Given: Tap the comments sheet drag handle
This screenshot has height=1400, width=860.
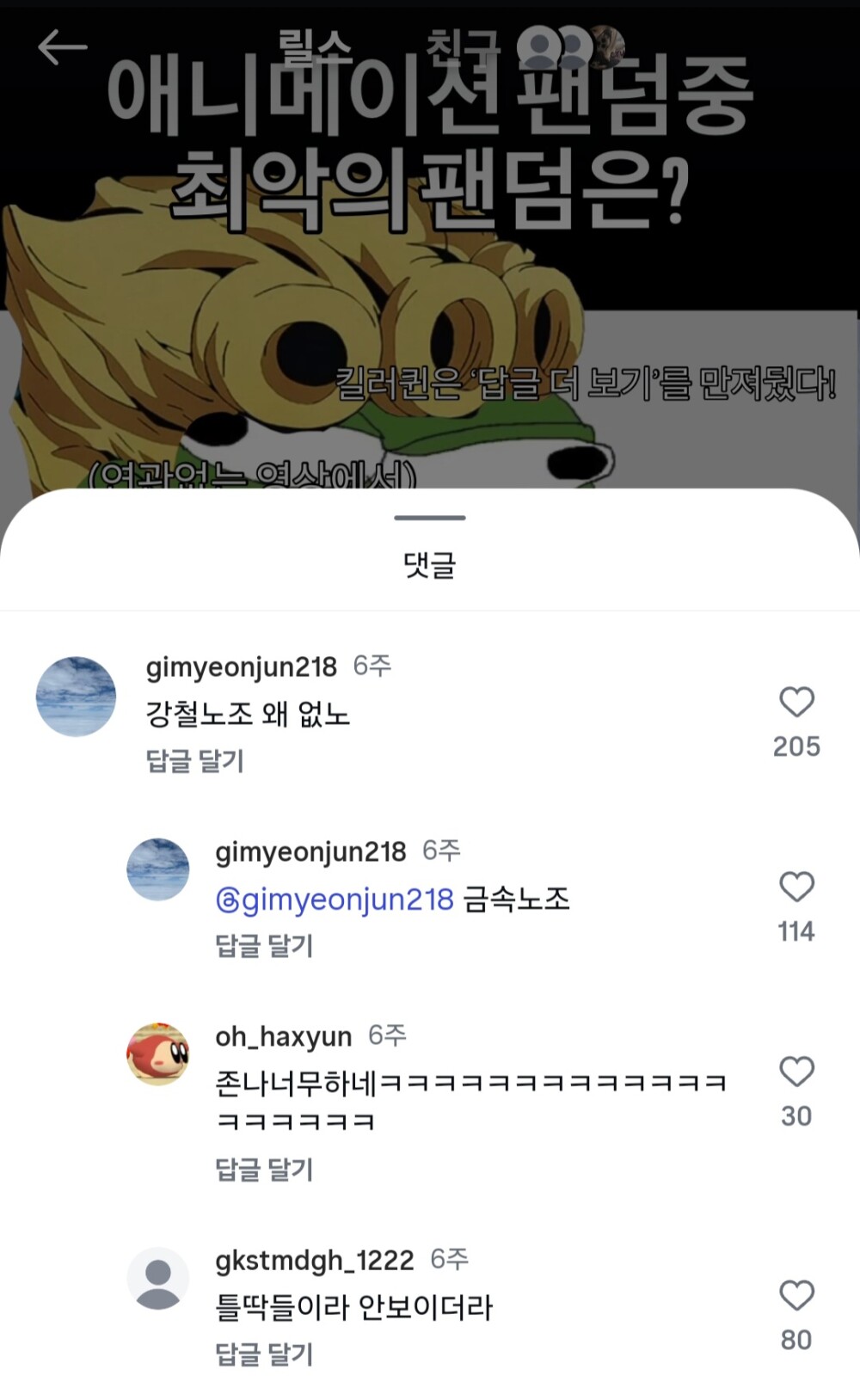Looking at the screenshot, I should click(x=430, y=518).
